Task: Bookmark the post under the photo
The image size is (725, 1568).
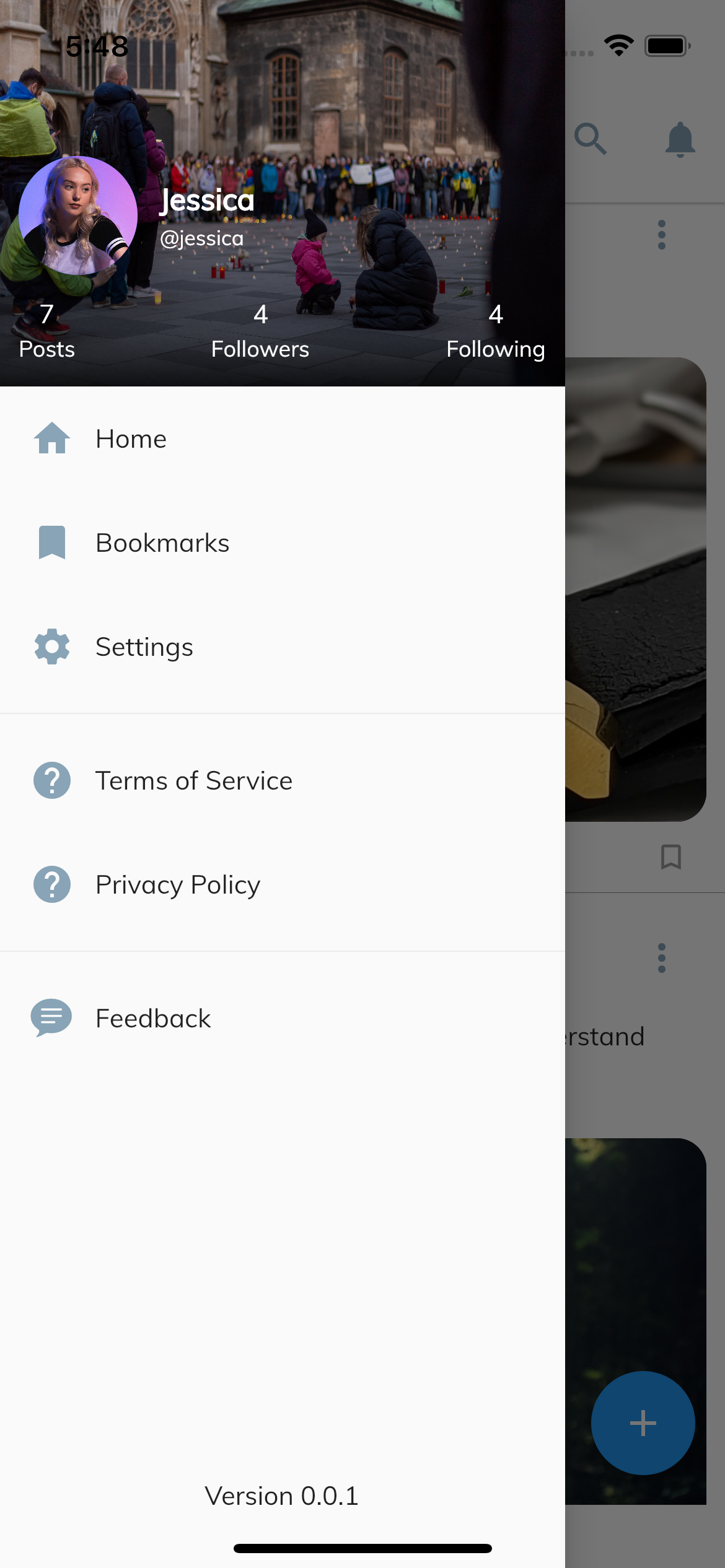Action: pyautogui.click(x=671, y=857)
